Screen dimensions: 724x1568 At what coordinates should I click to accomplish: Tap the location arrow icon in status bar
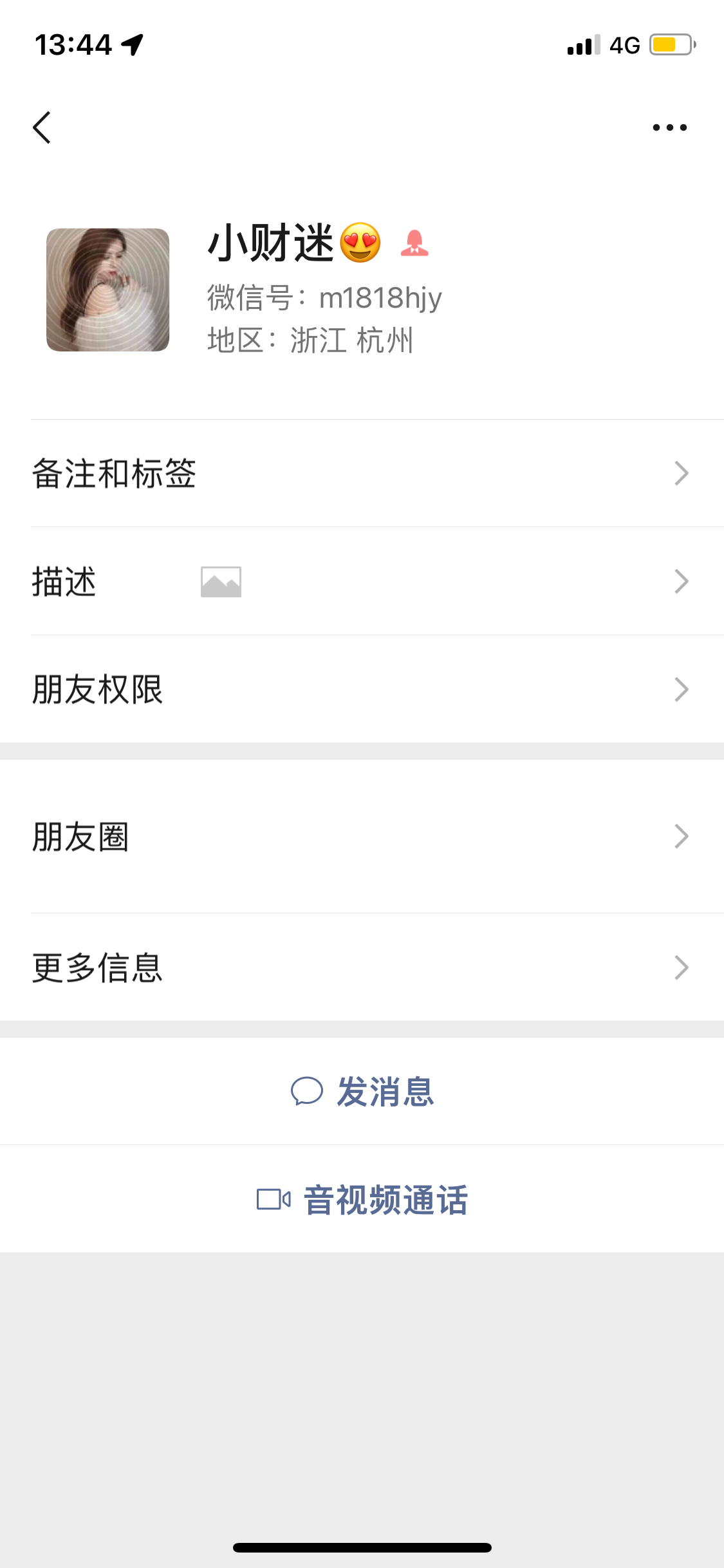(x=131, y=44)
